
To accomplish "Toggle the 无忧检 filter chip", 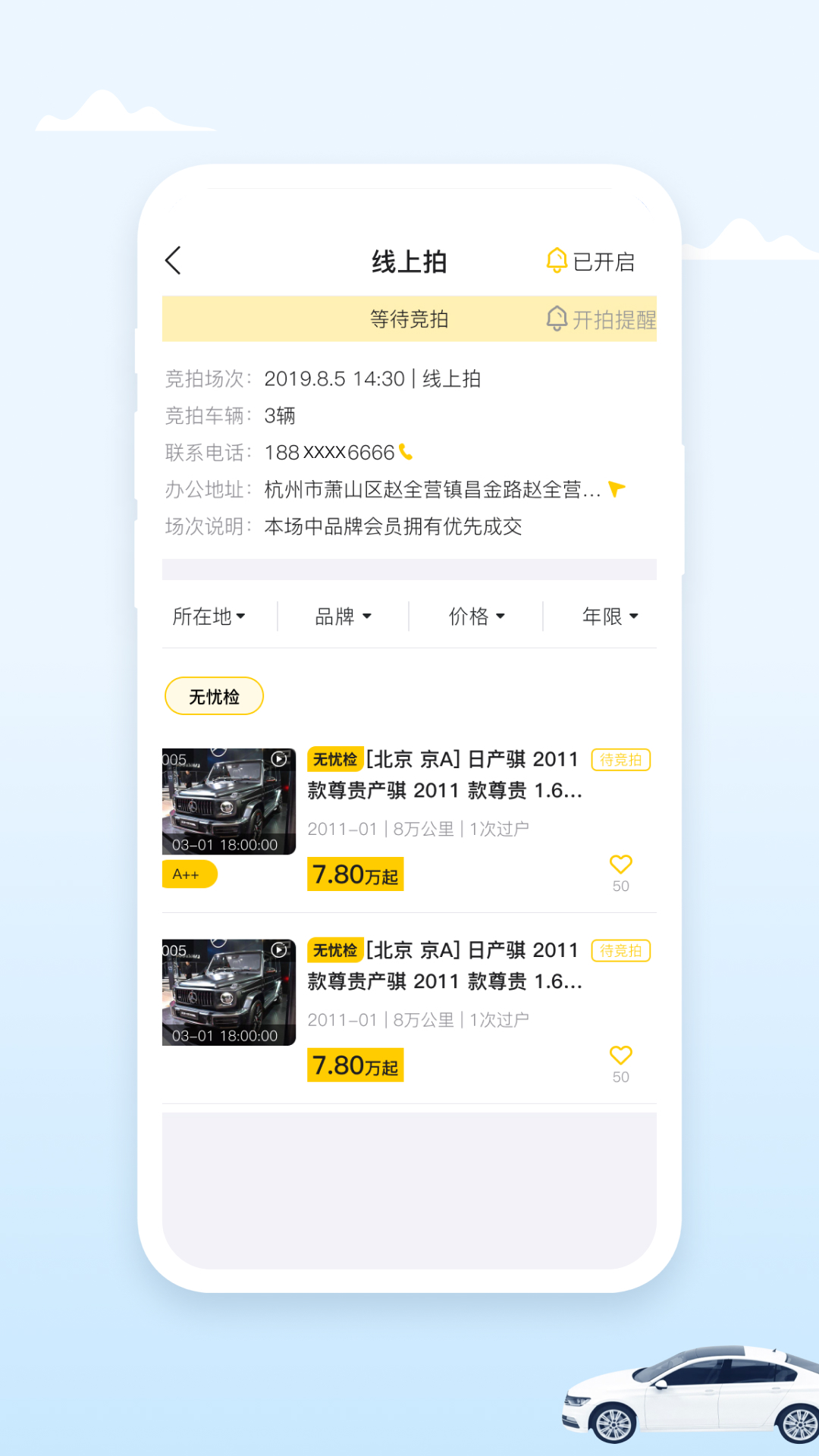I will click(214, 695).
